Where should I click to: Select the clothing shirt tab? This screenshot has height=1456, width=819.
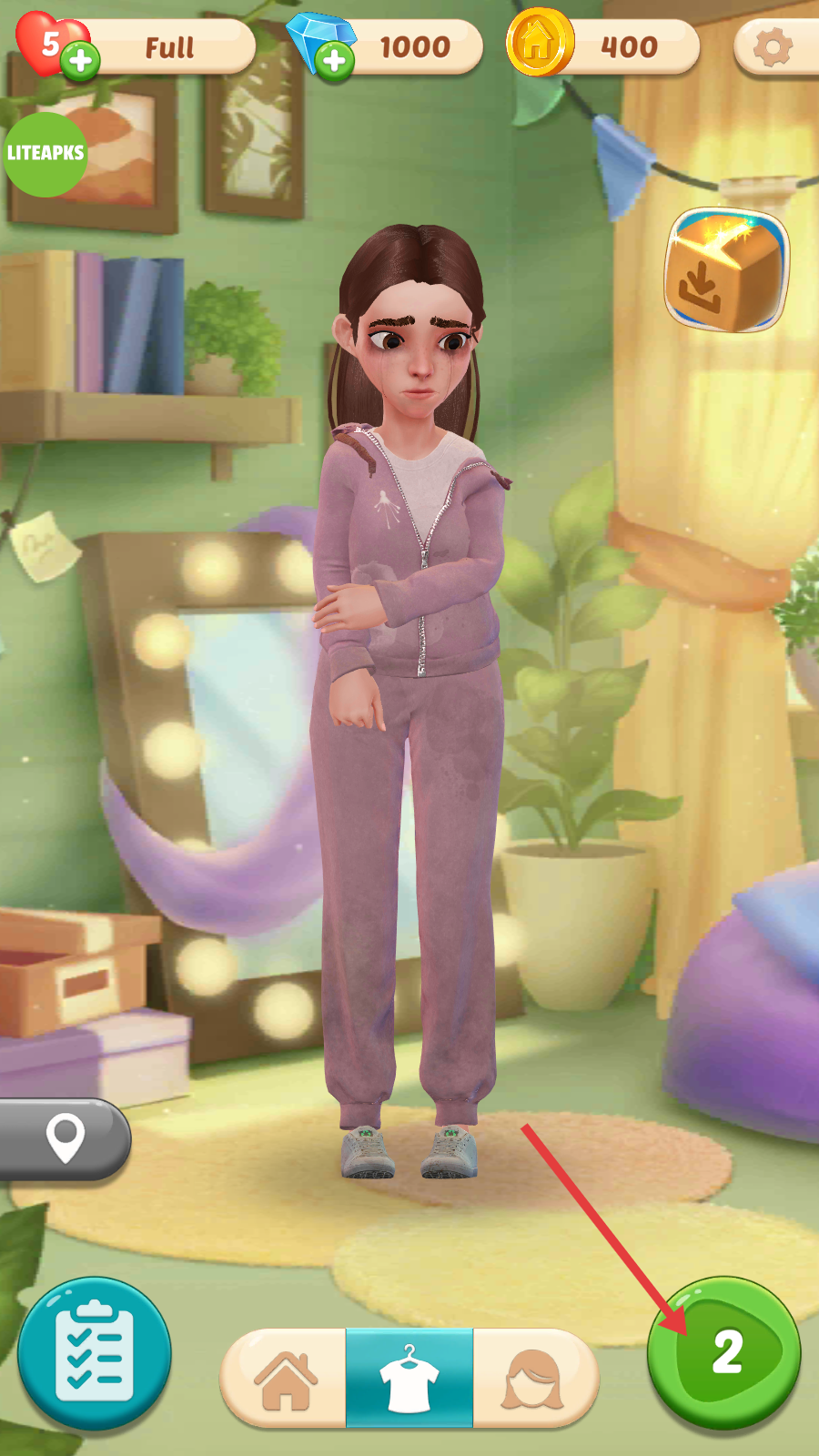409,1378
